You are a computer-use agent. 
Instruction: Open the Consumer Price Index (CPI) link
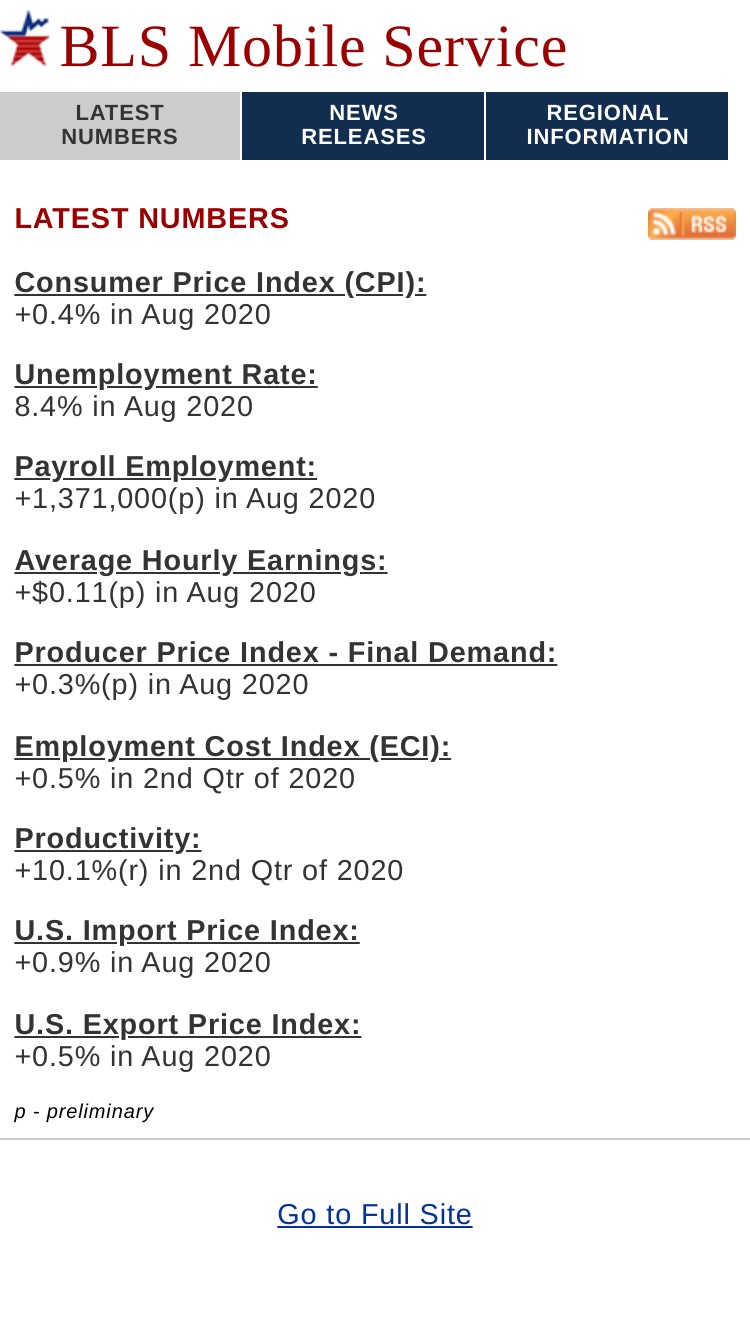[x=220, y=283]
